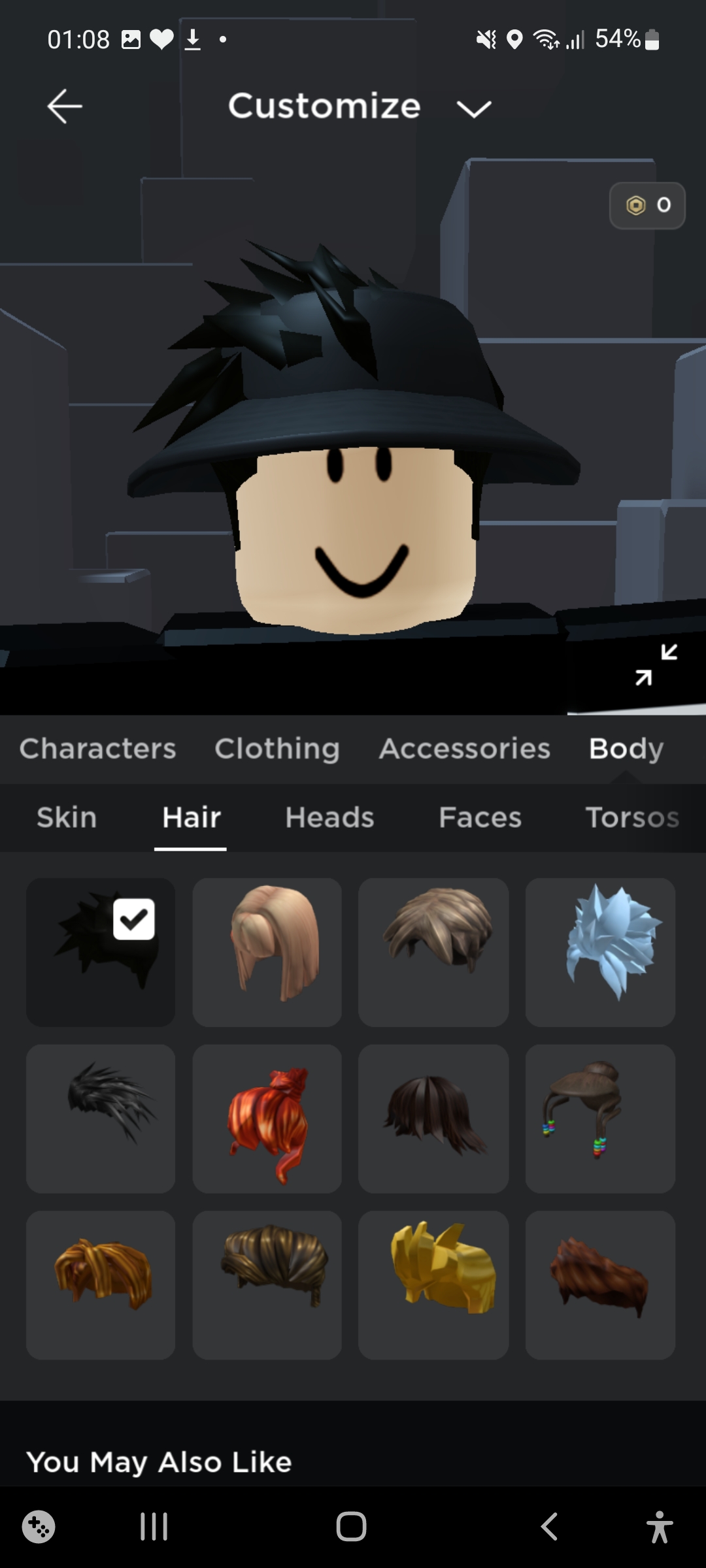Unequip the checked black spiky hair
The width and height of the screenshot is (706, 1568).
coord(101,952)
